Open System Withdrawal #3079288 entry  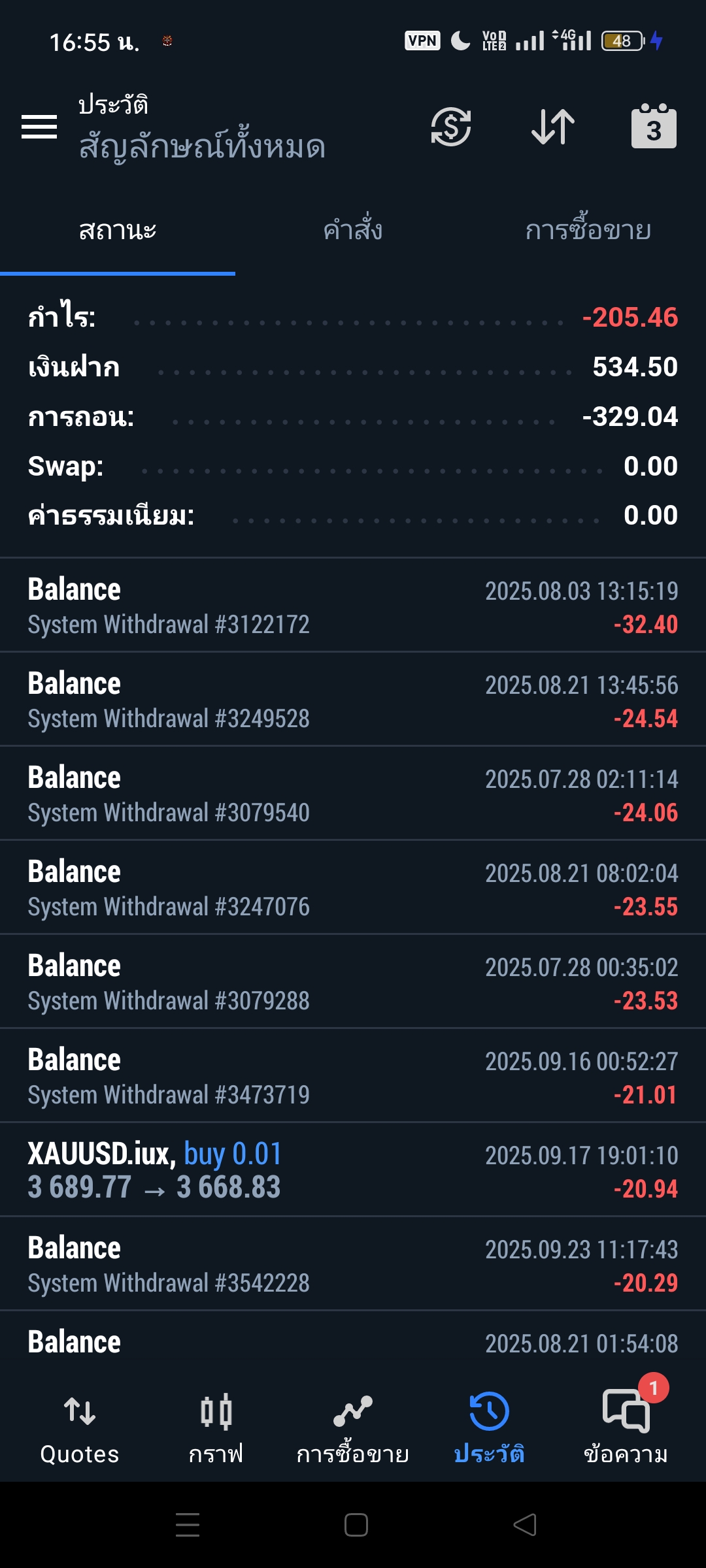(x=353, y=981)
